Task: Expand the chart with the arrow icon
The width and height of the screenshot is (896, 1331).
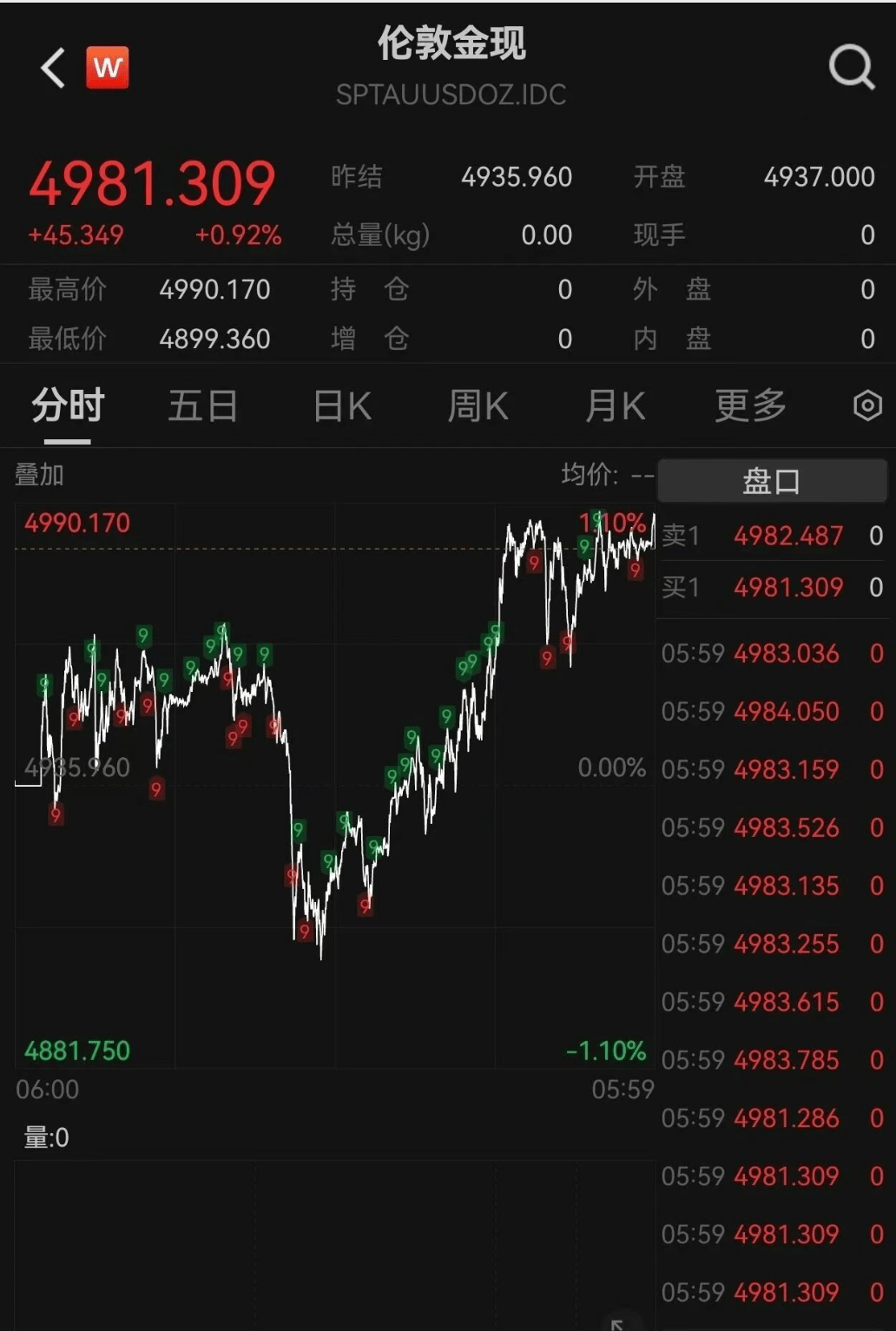Action: pyautogui.click(x=617, y=1321)
